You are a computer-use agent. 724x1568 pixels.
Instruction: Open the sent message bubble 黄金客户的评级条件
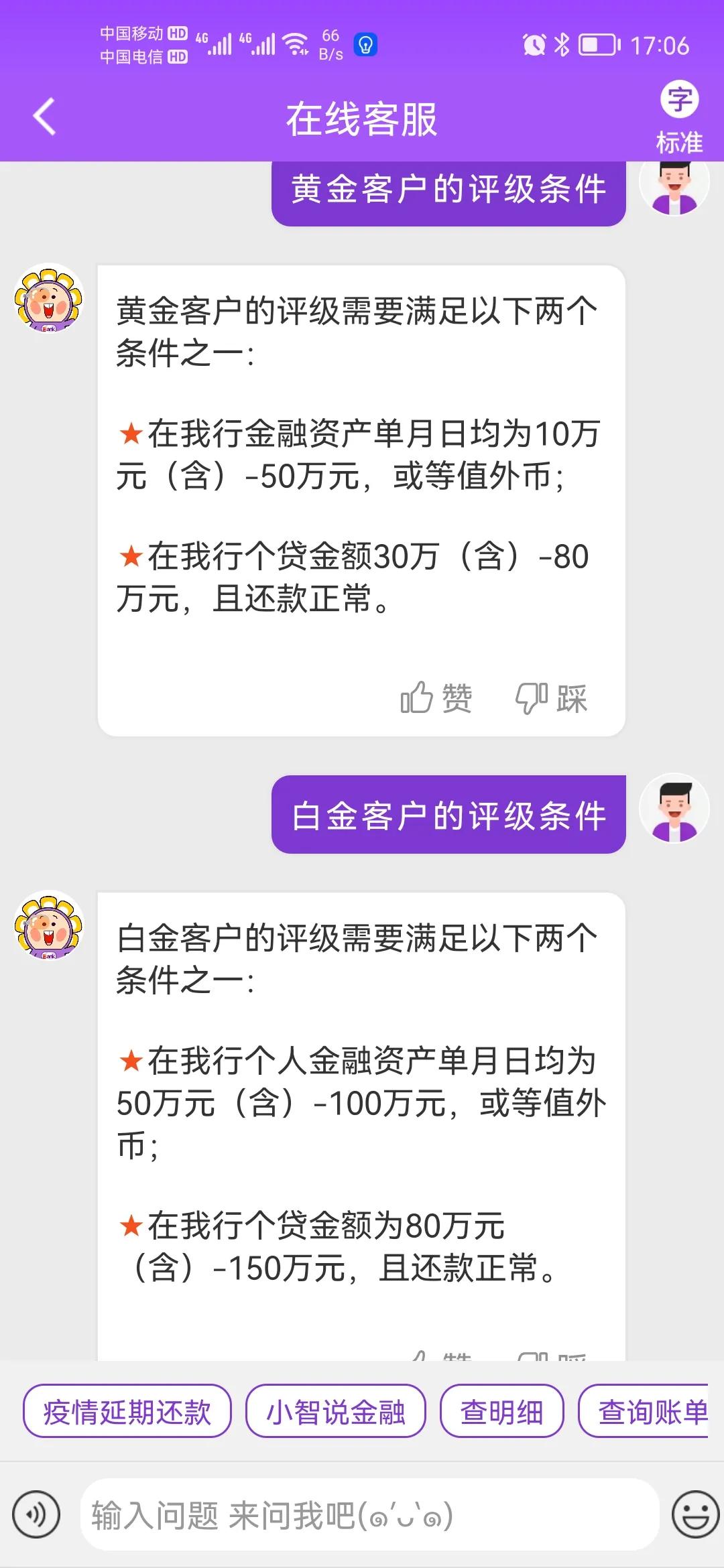[448, 190]
